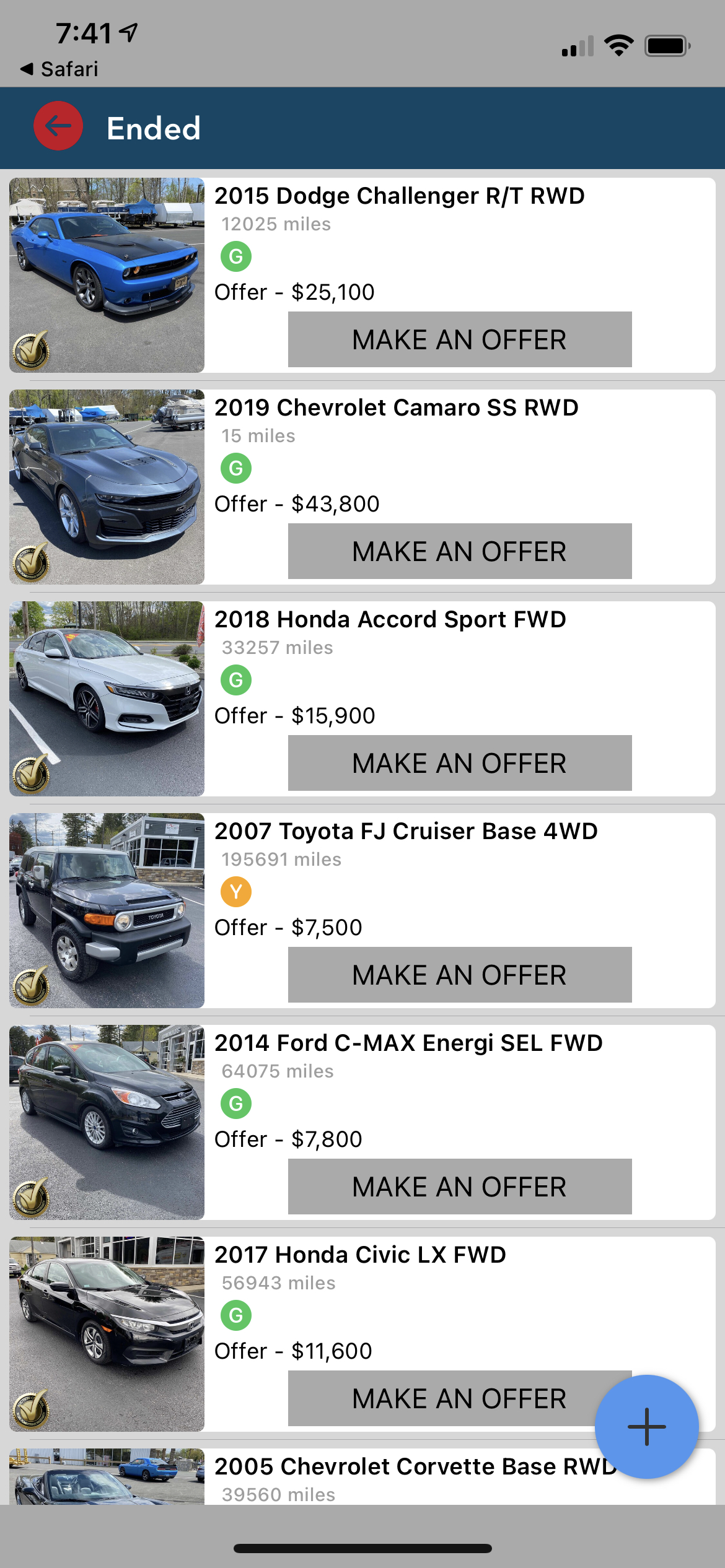The image size is (725, 1568).
Task: Tap the blue plus floating button
Action: (x=646, y=1426)
